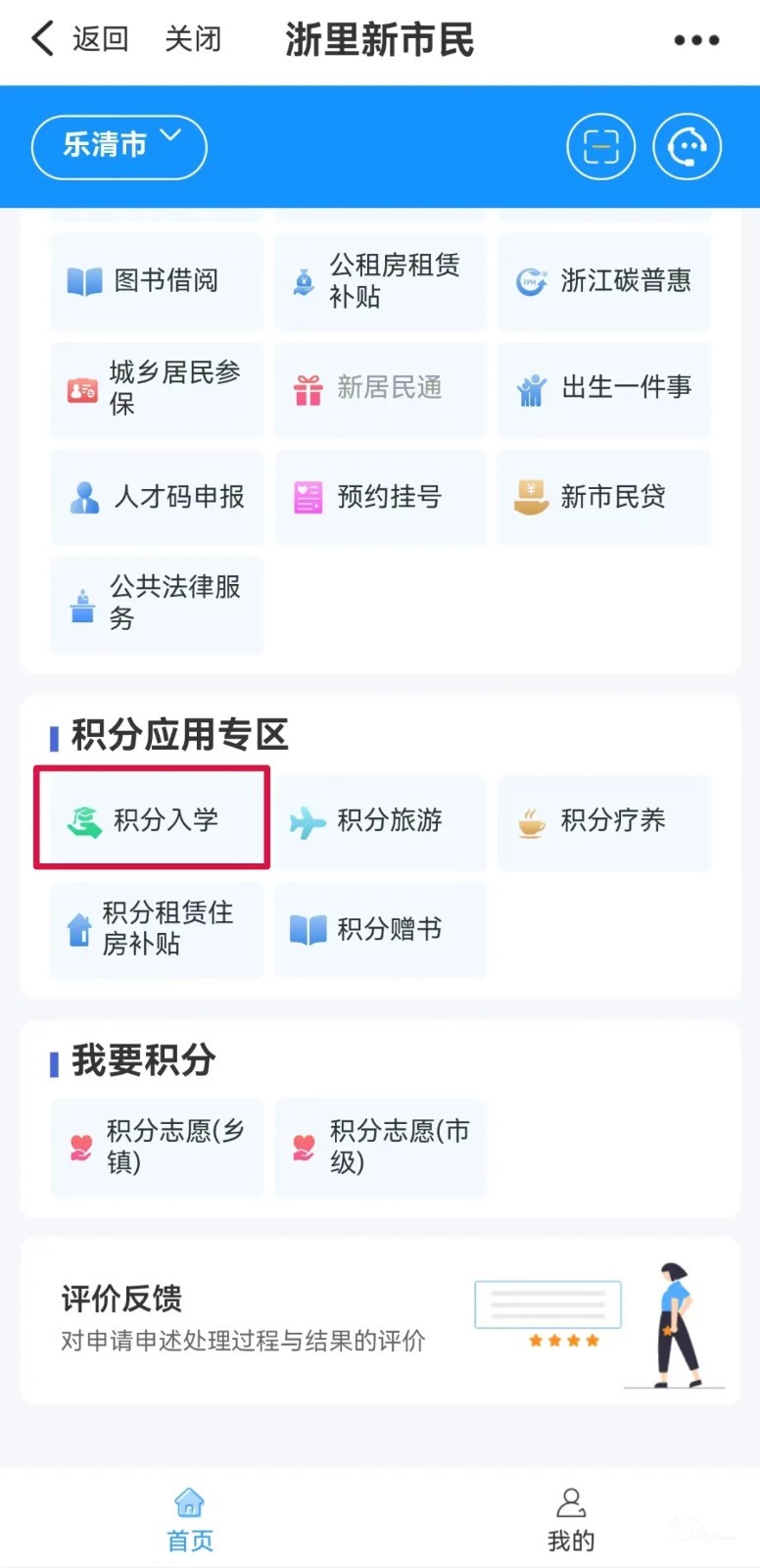760x1568 pixels.
Task: Select 公租房租赁补贴
Action: pyautogui.click(x=380, y=281)
